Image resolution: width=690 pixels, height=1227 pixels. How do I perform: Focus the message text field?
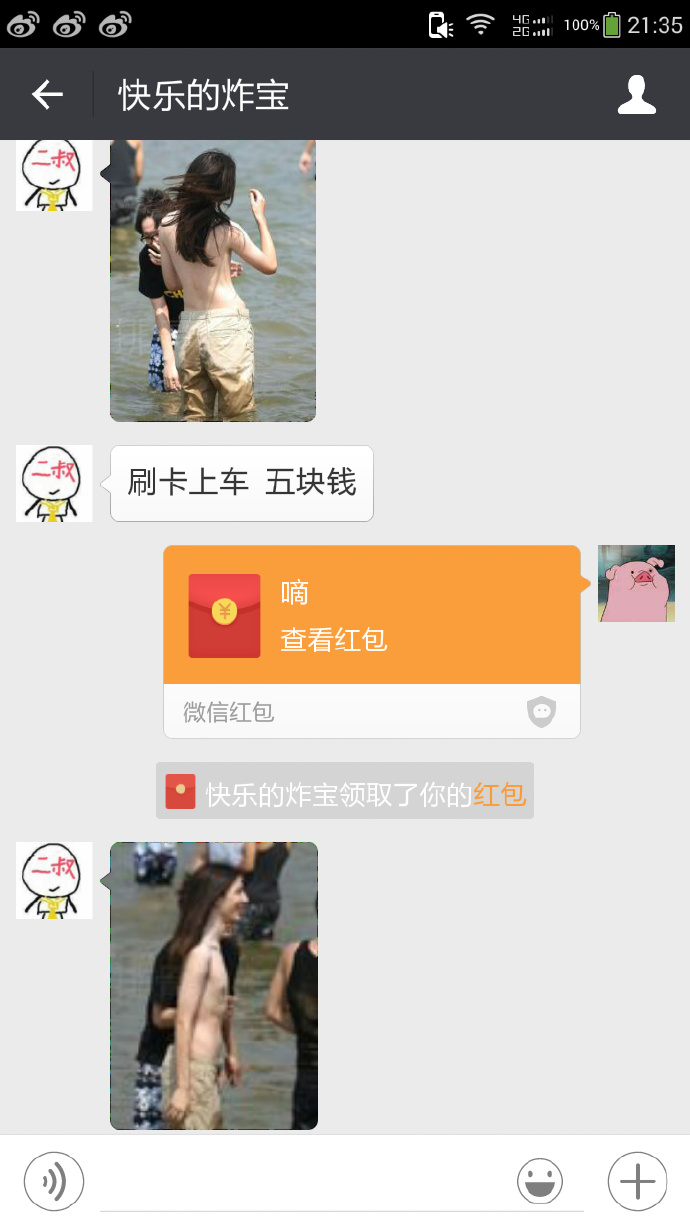(300, 1182)
